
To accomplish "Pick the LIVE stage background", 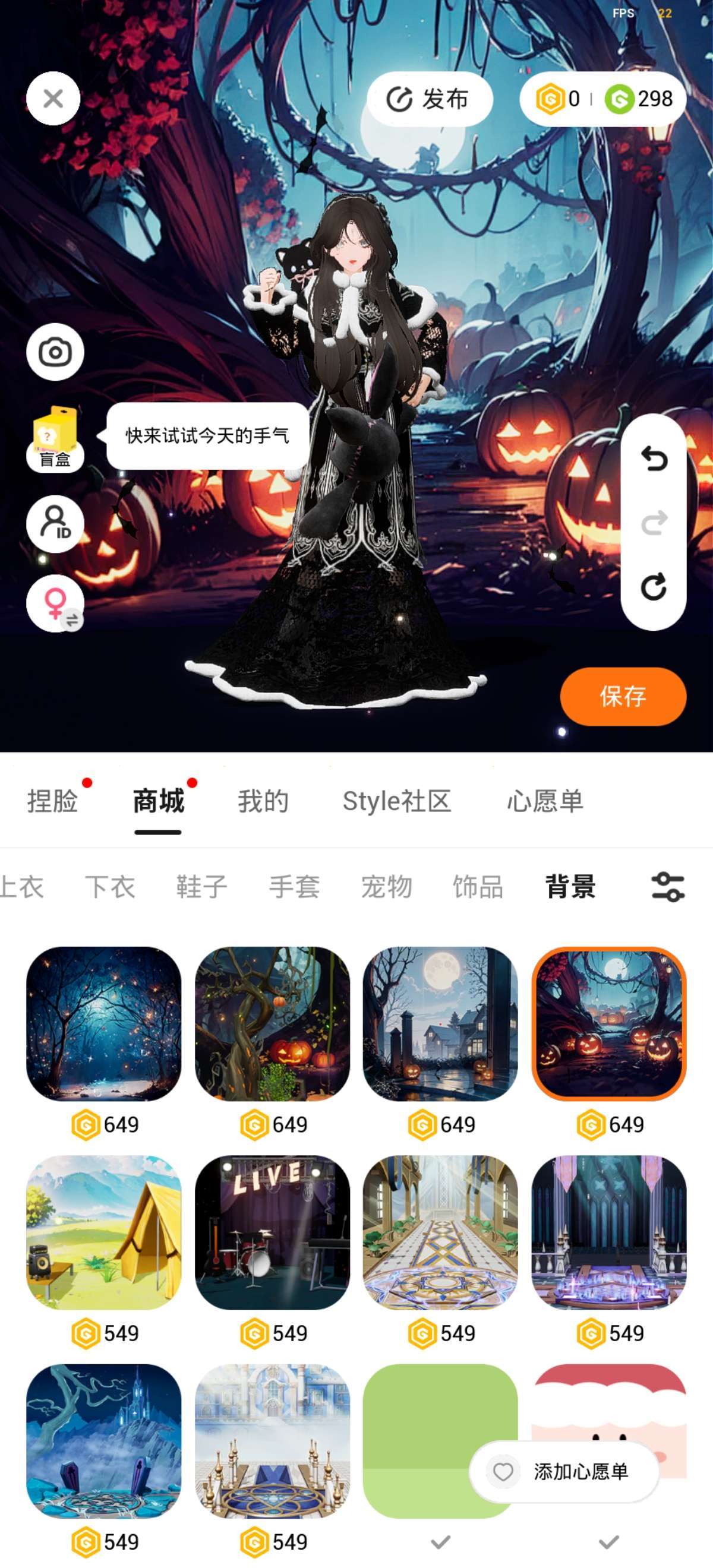I will pos(272,1232).
